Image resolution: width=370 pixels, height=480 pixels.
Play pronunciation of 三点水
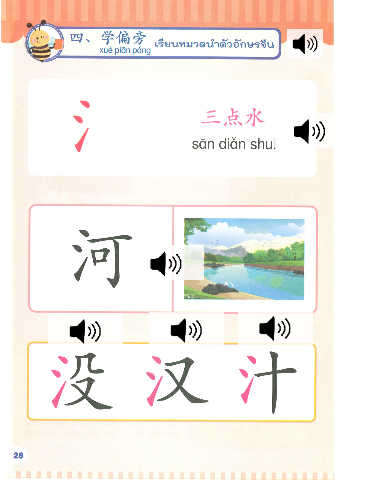(x=309, y=131)
